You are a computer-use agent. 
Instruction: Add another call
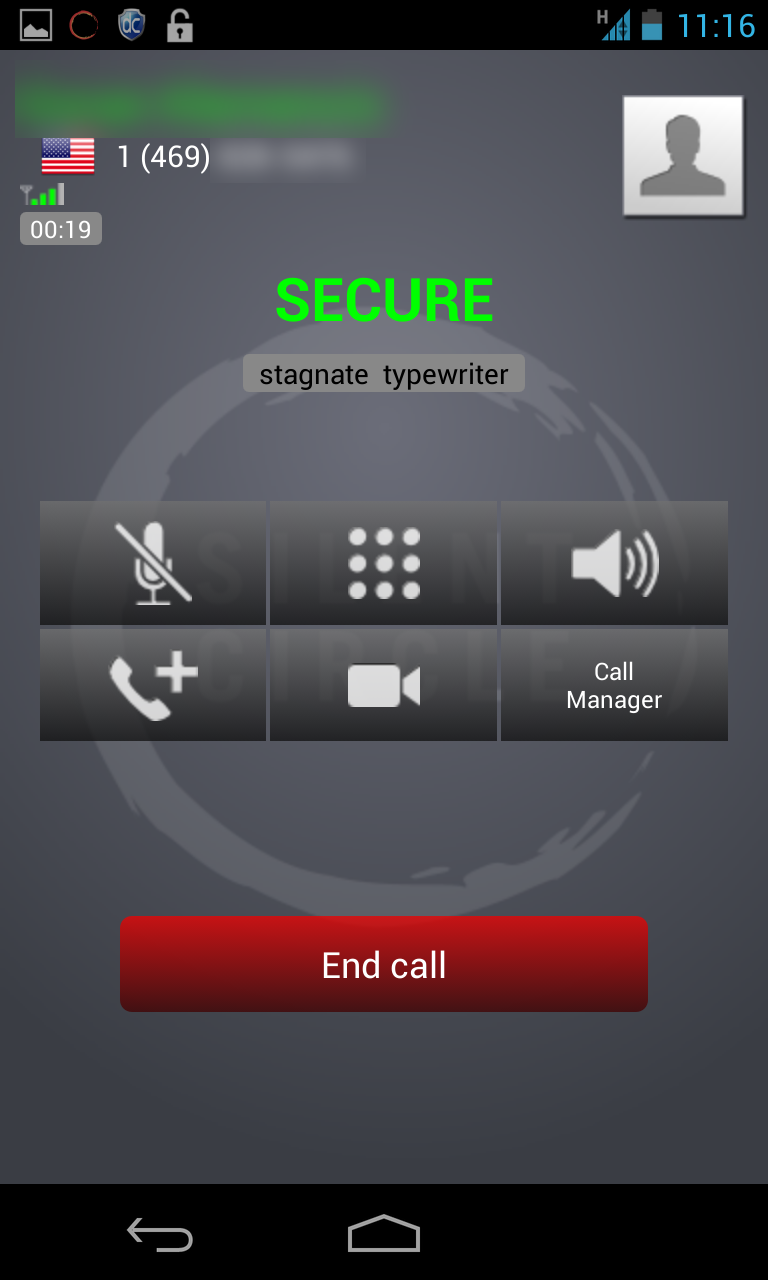(153, 685)
